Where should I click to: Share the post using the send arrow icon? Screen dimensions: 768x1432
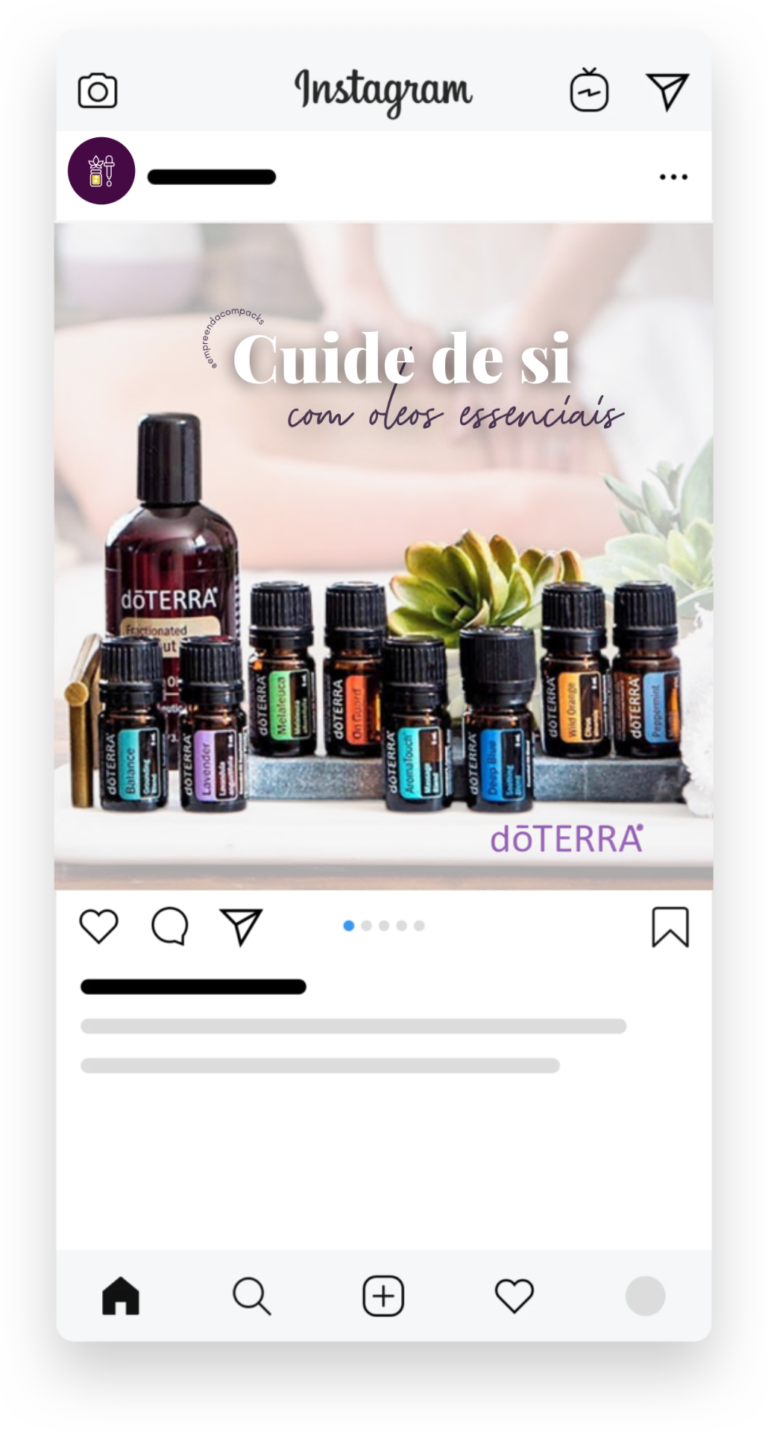coord(239,926)
